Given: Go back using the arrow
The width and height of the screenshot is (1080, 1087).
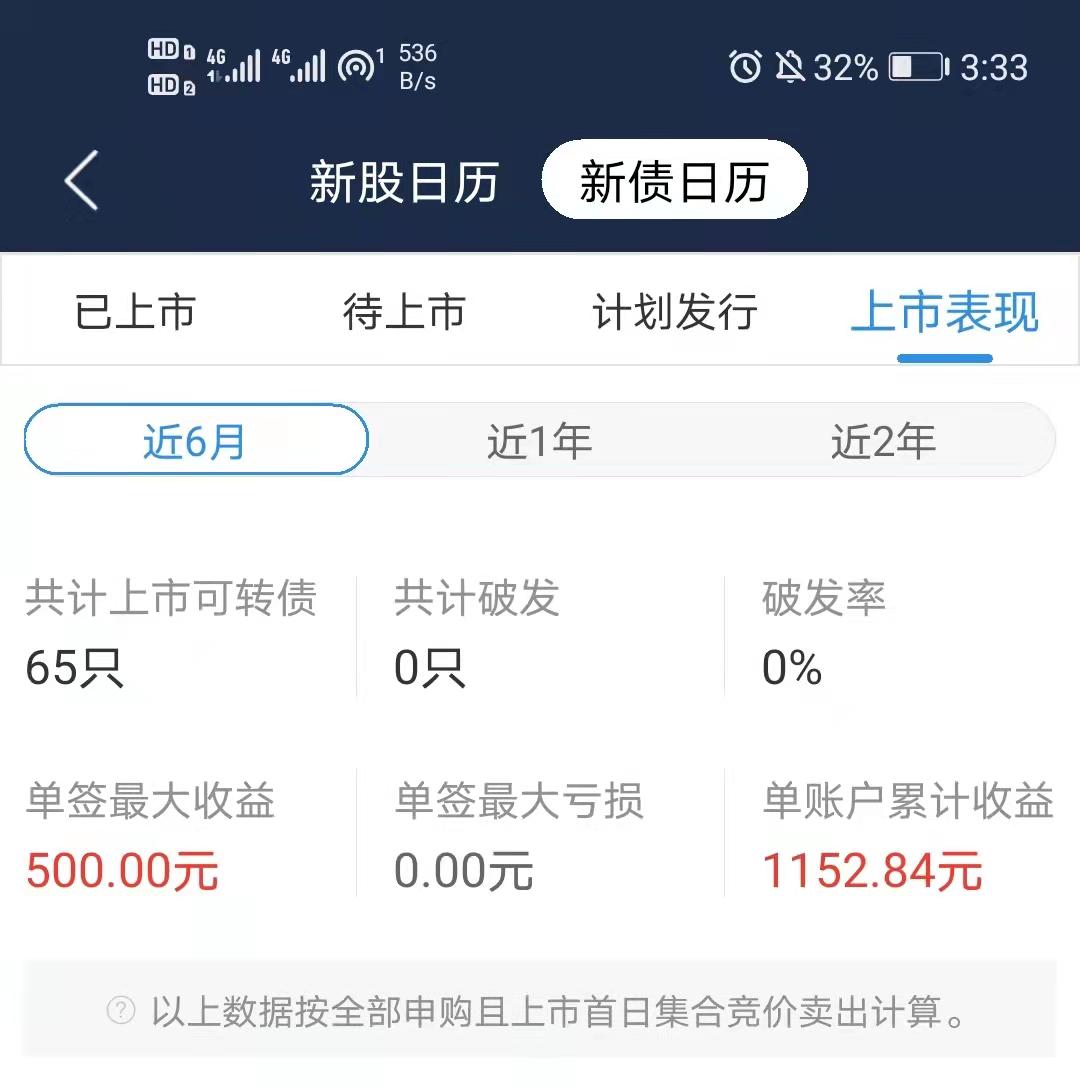Looking at the screenshot, I should point(82,181).
